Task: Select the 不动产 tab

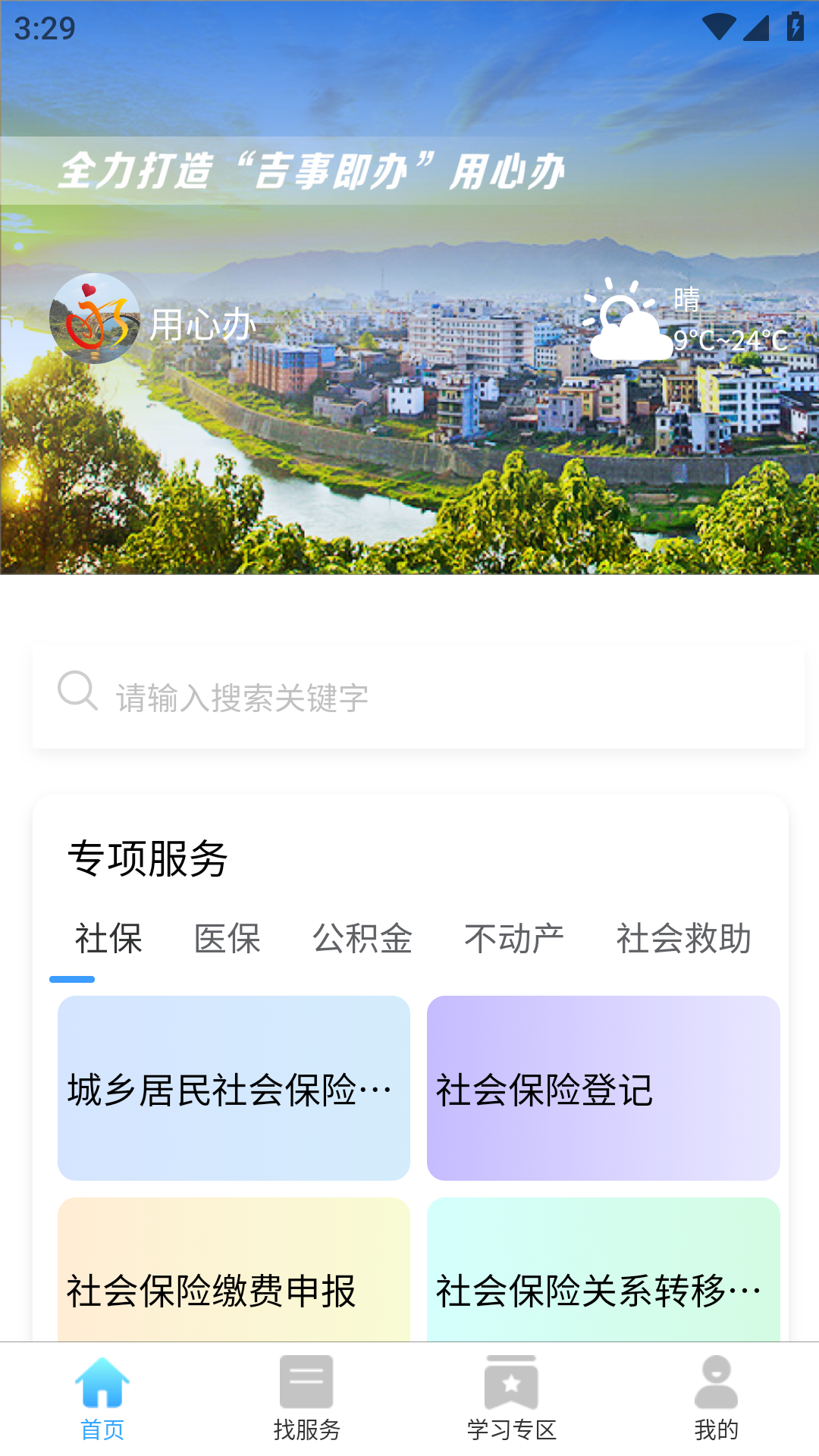Action: (x=515, y=939)
